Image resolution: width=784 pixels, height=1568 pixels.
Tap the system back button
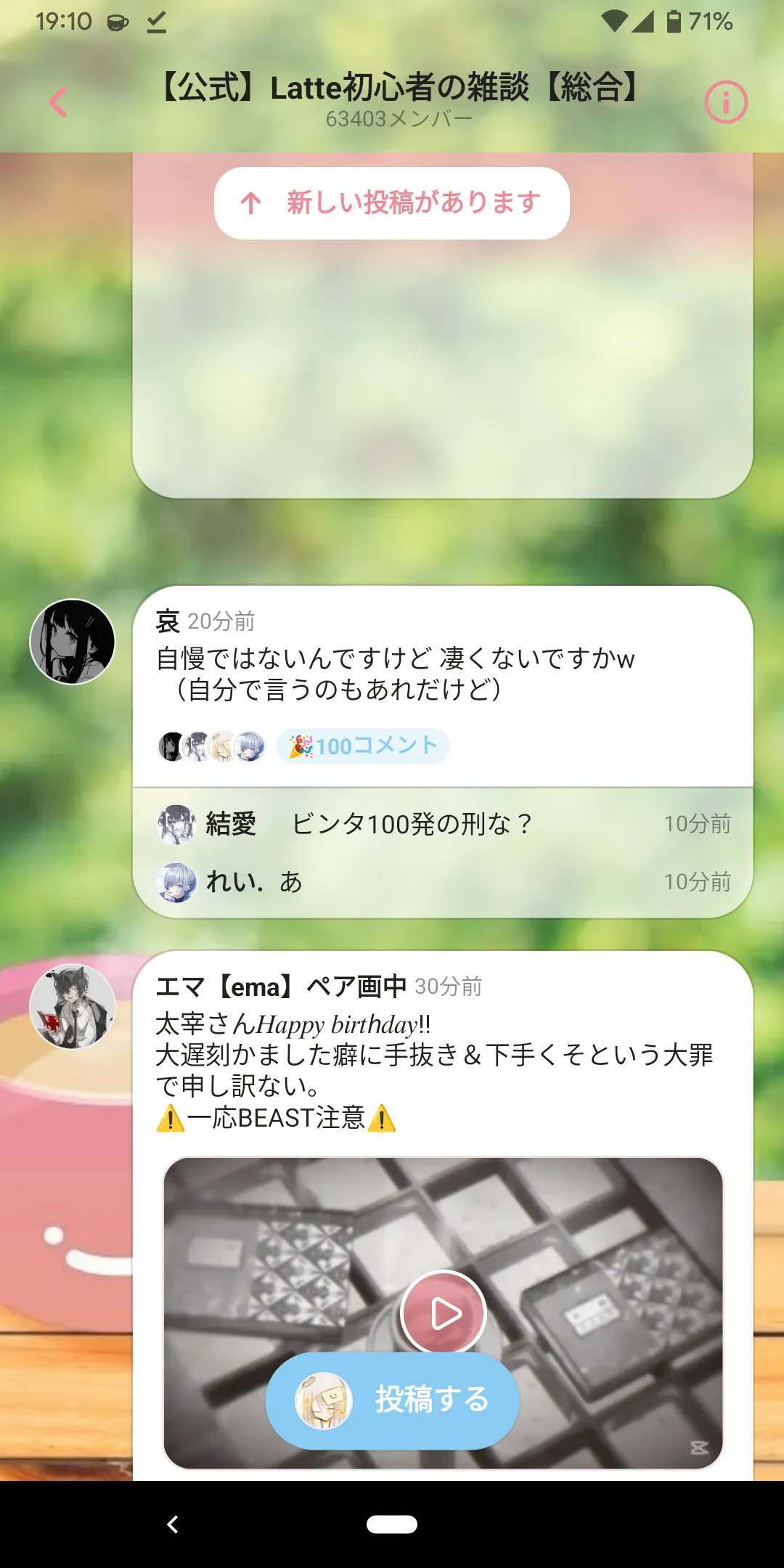(173, 1524)
